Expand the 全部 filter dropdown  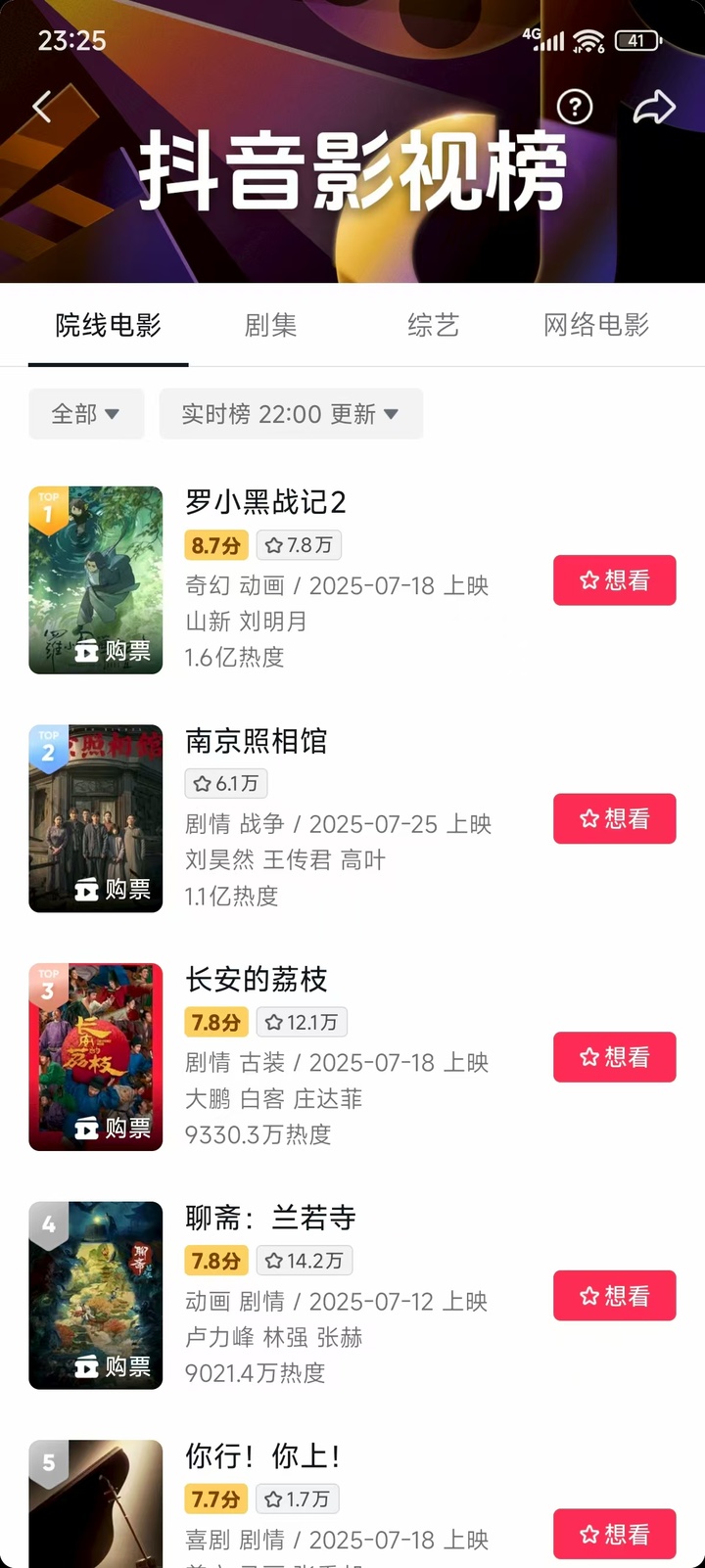[x=86, y=414]
